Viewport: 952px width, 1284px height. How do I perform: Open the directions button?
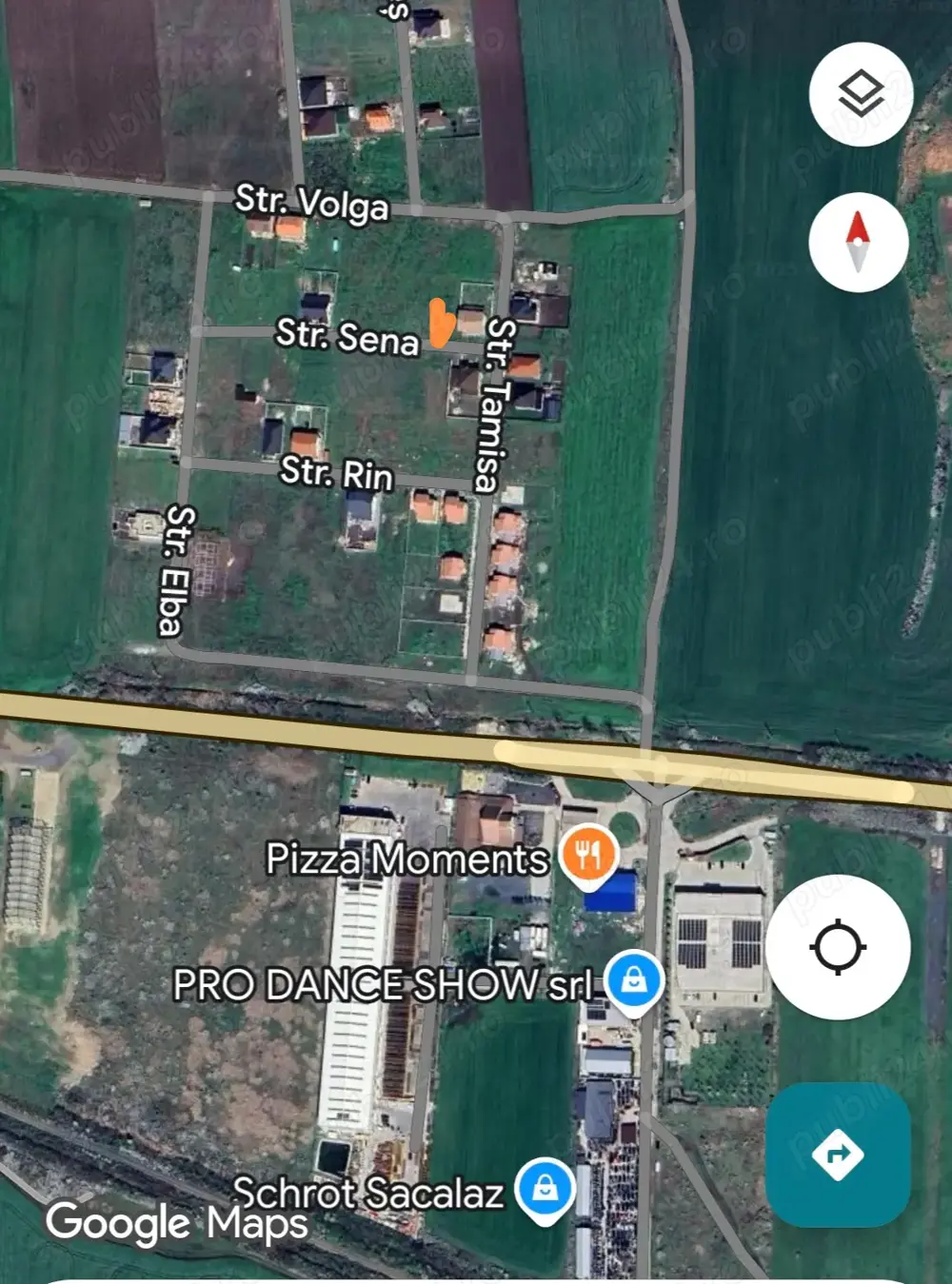click(x=838, y=1155)
